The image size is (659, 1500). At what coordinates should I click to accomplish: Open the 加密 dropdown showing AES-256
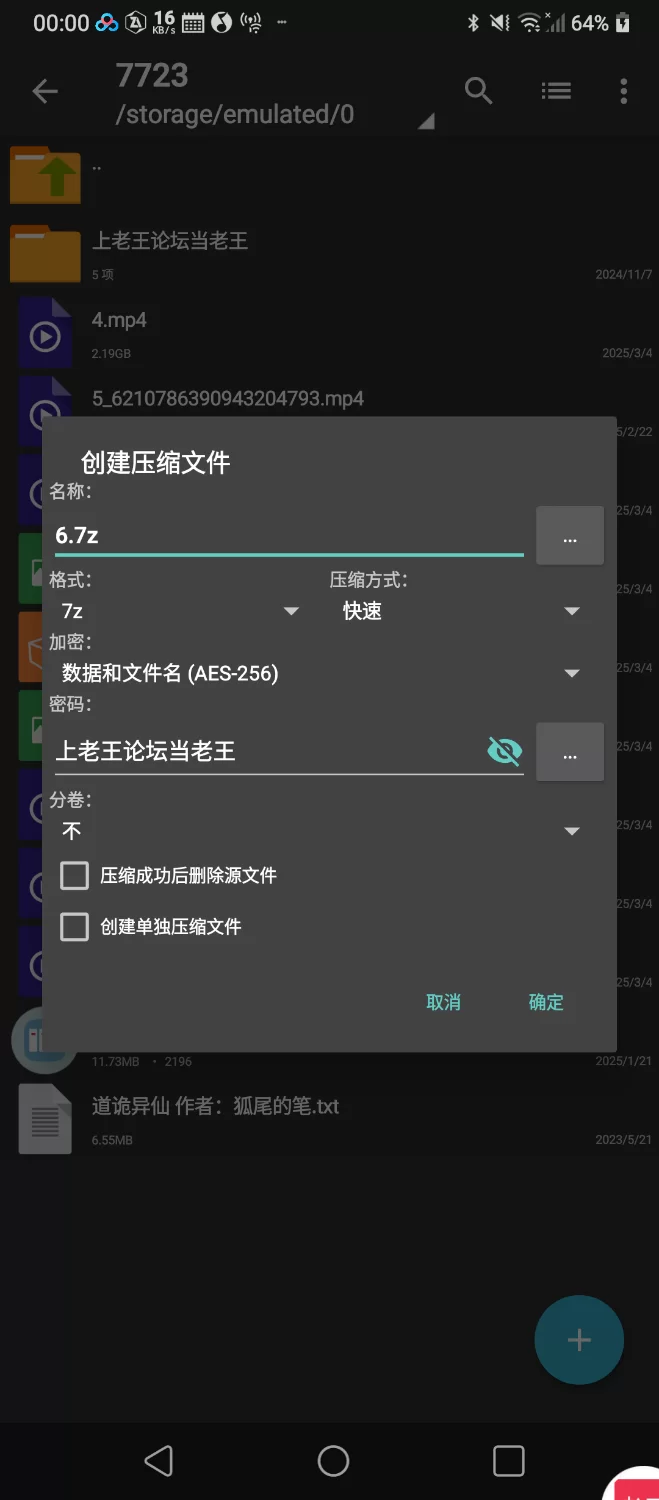[320, 673]
